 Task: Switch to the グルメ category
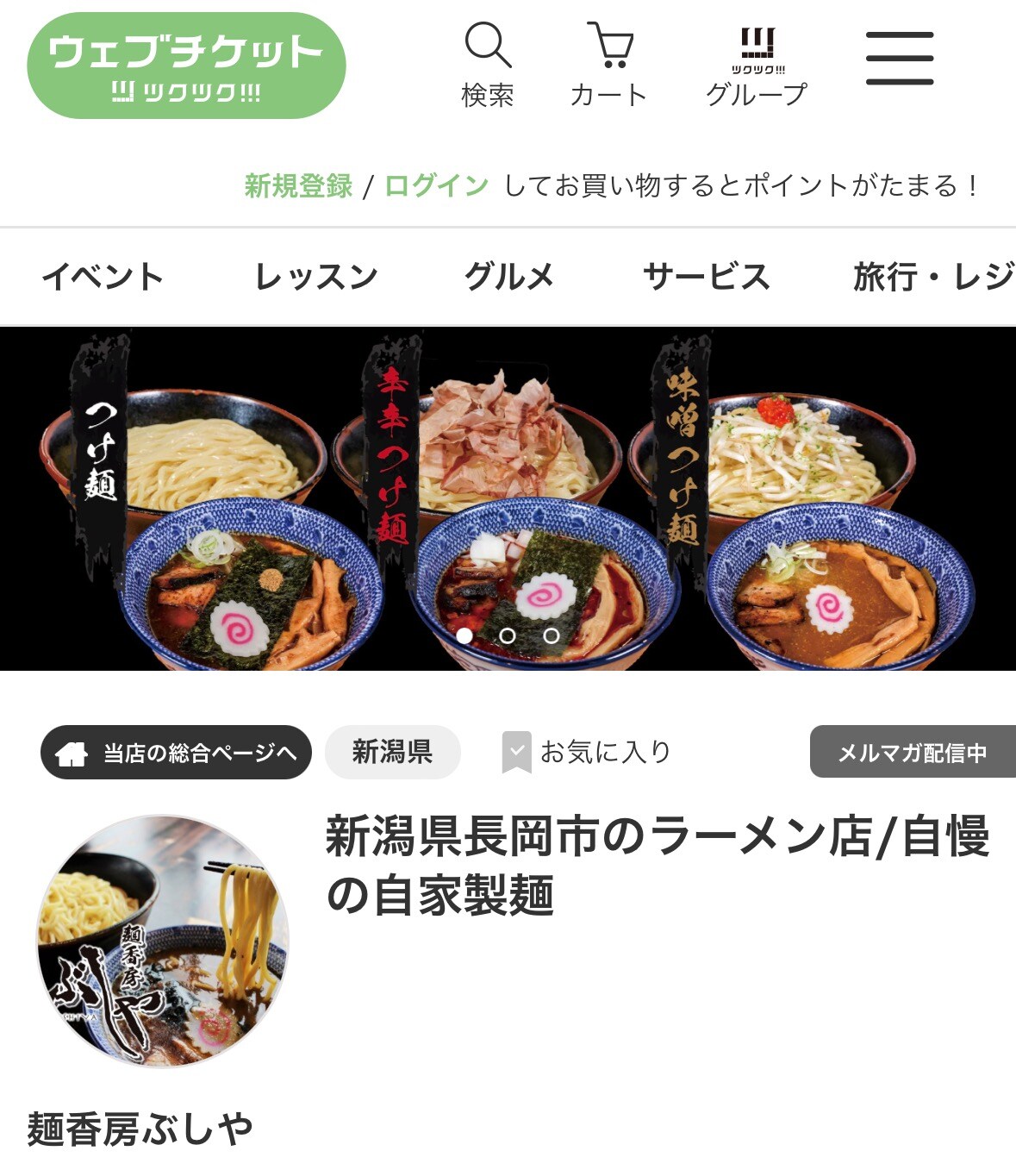coord(509,277)
